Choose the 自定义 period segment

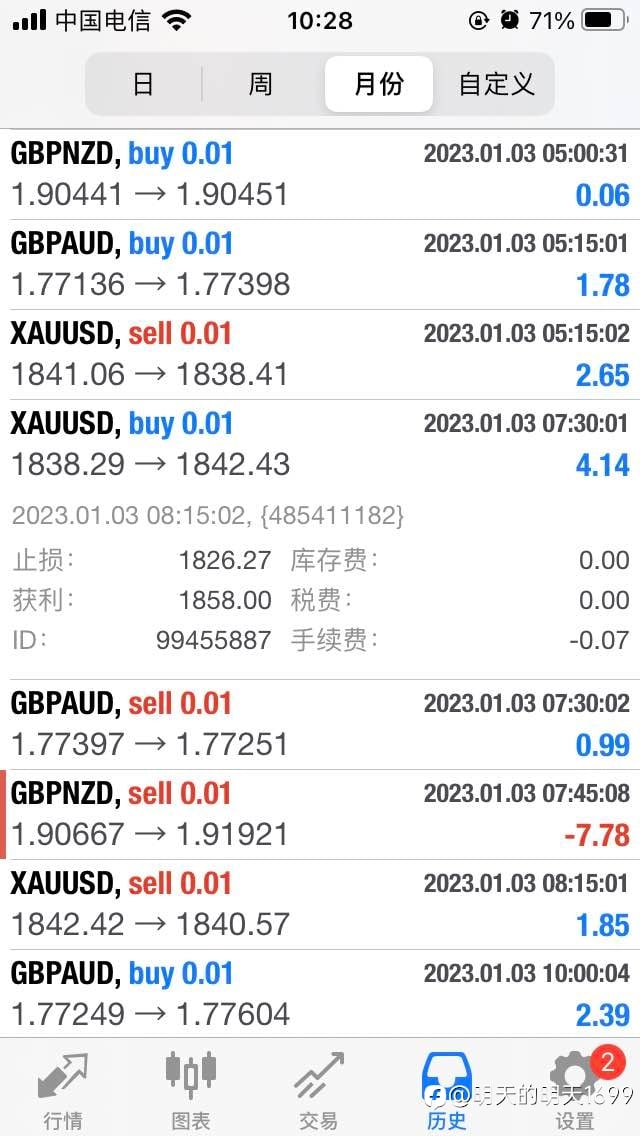click(496, 84)
